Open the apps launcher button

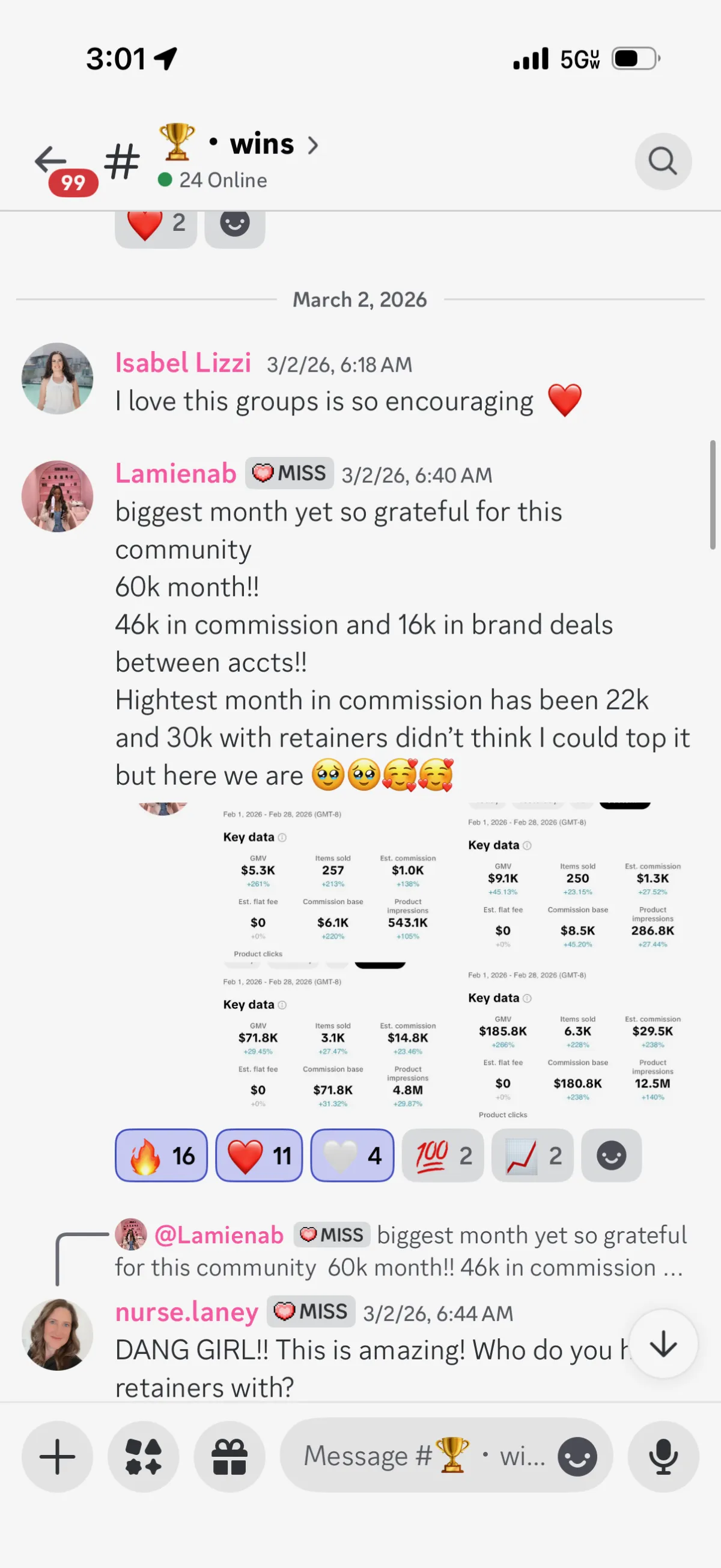pyautogui.click(x=144, y=1457)
